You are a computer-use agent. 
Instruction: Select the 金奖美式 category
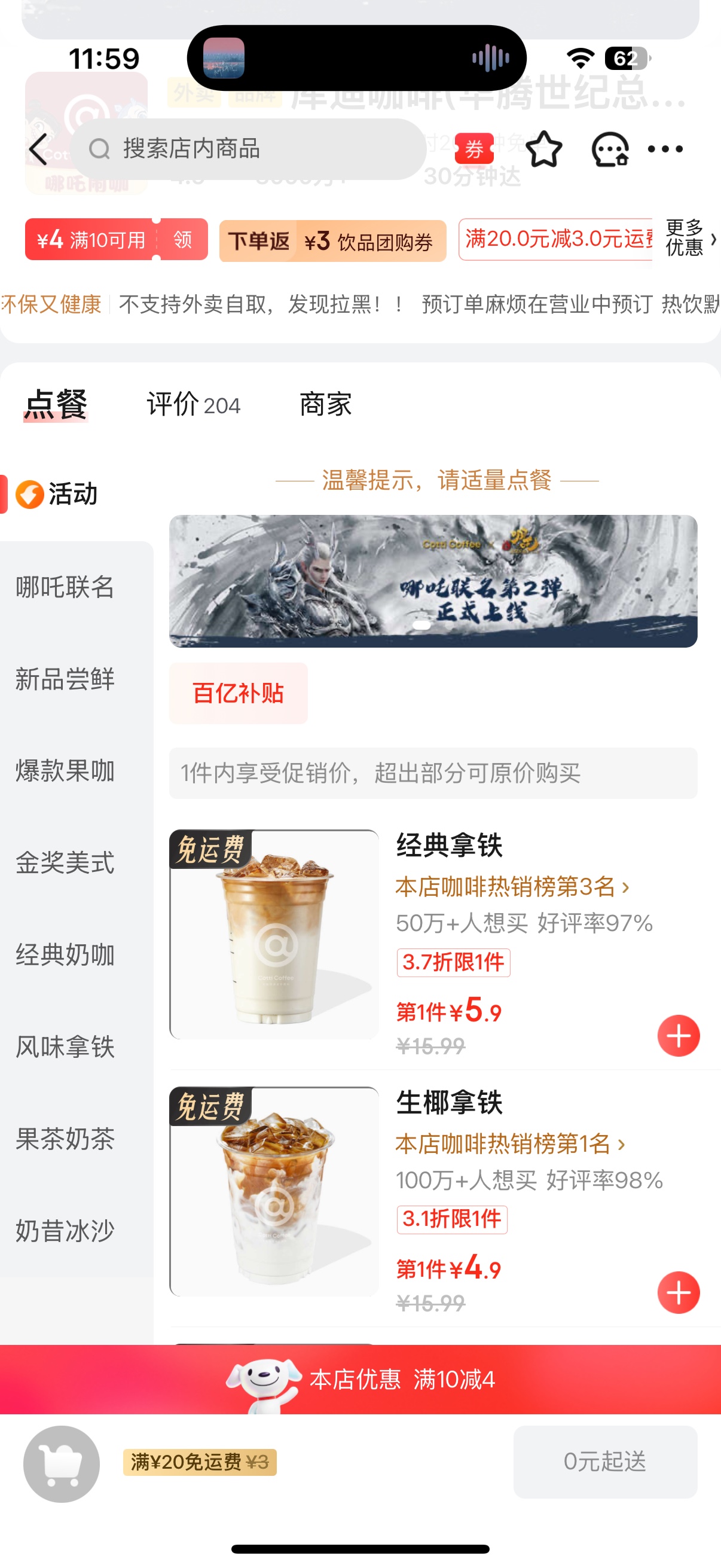(65, 863)
